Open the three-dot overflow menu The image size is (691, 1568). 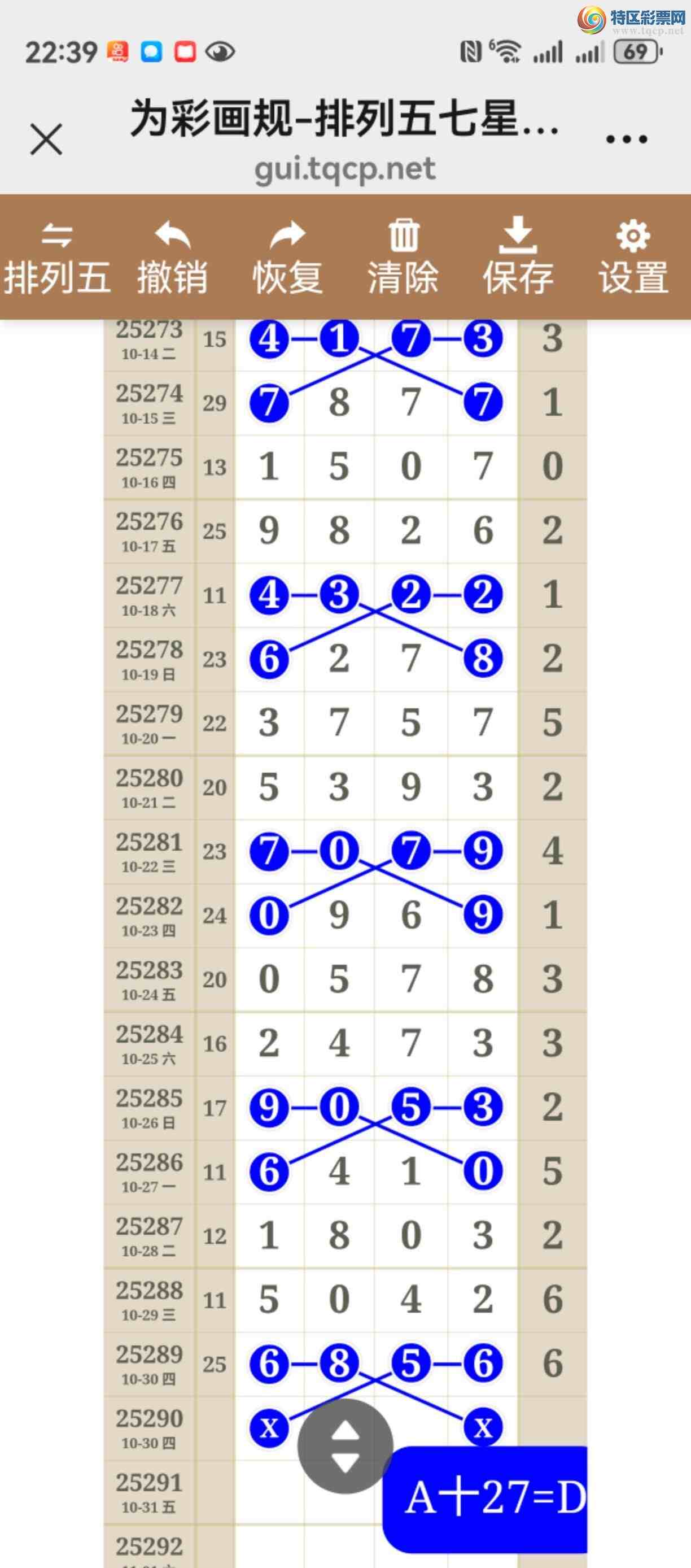coord(626,140)
